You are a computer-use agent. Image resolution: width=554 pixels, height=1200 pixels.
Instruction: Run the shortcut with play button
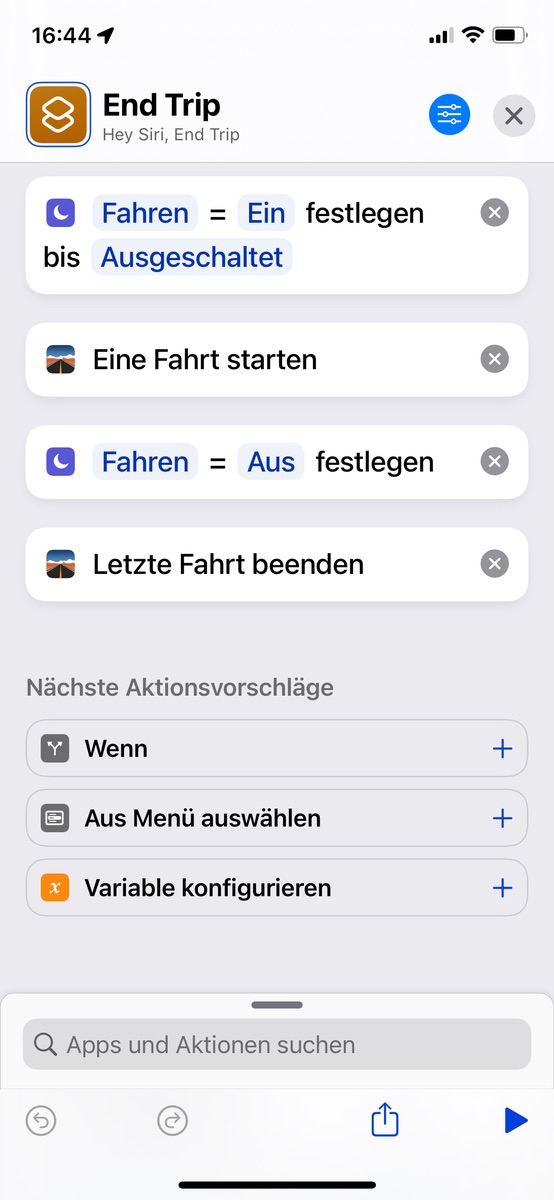pos(516,1120)
